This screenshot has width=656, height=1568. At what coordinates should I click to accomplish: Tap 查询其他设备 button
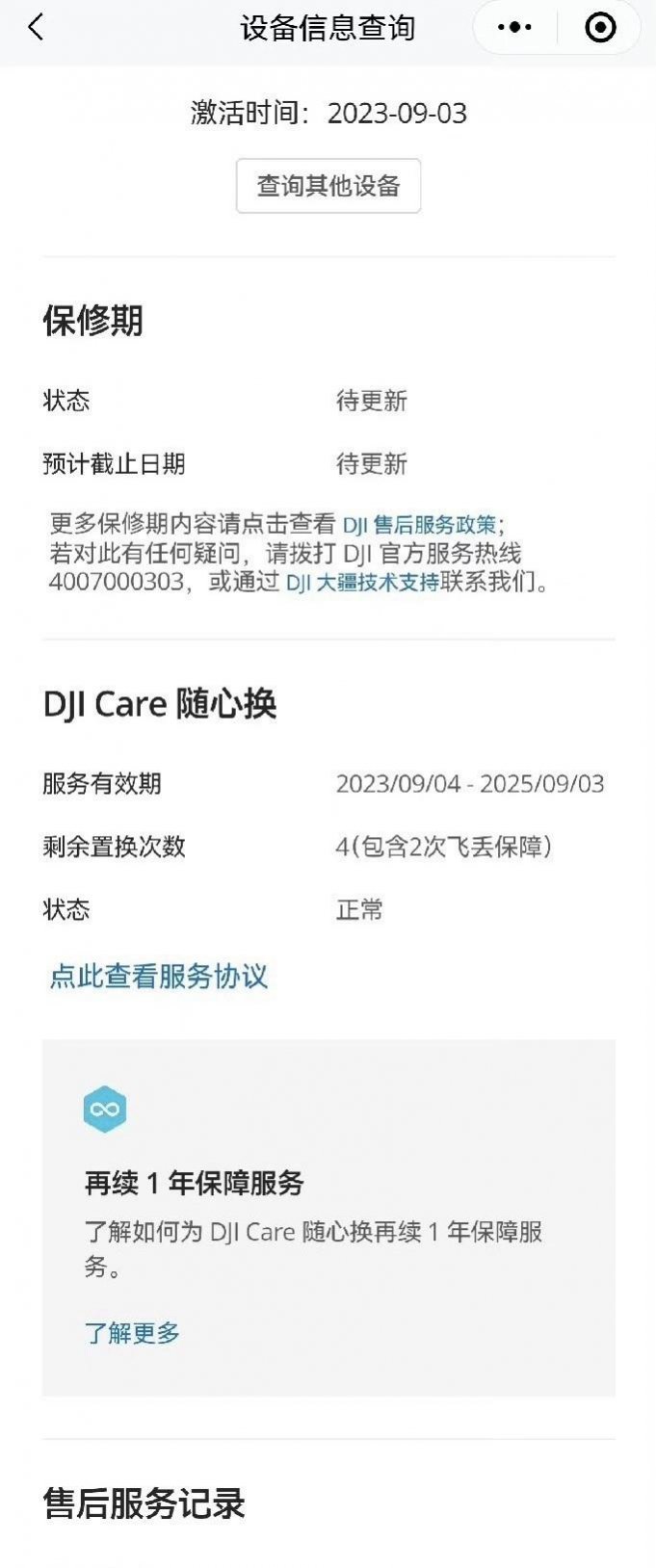pos(328,186)
